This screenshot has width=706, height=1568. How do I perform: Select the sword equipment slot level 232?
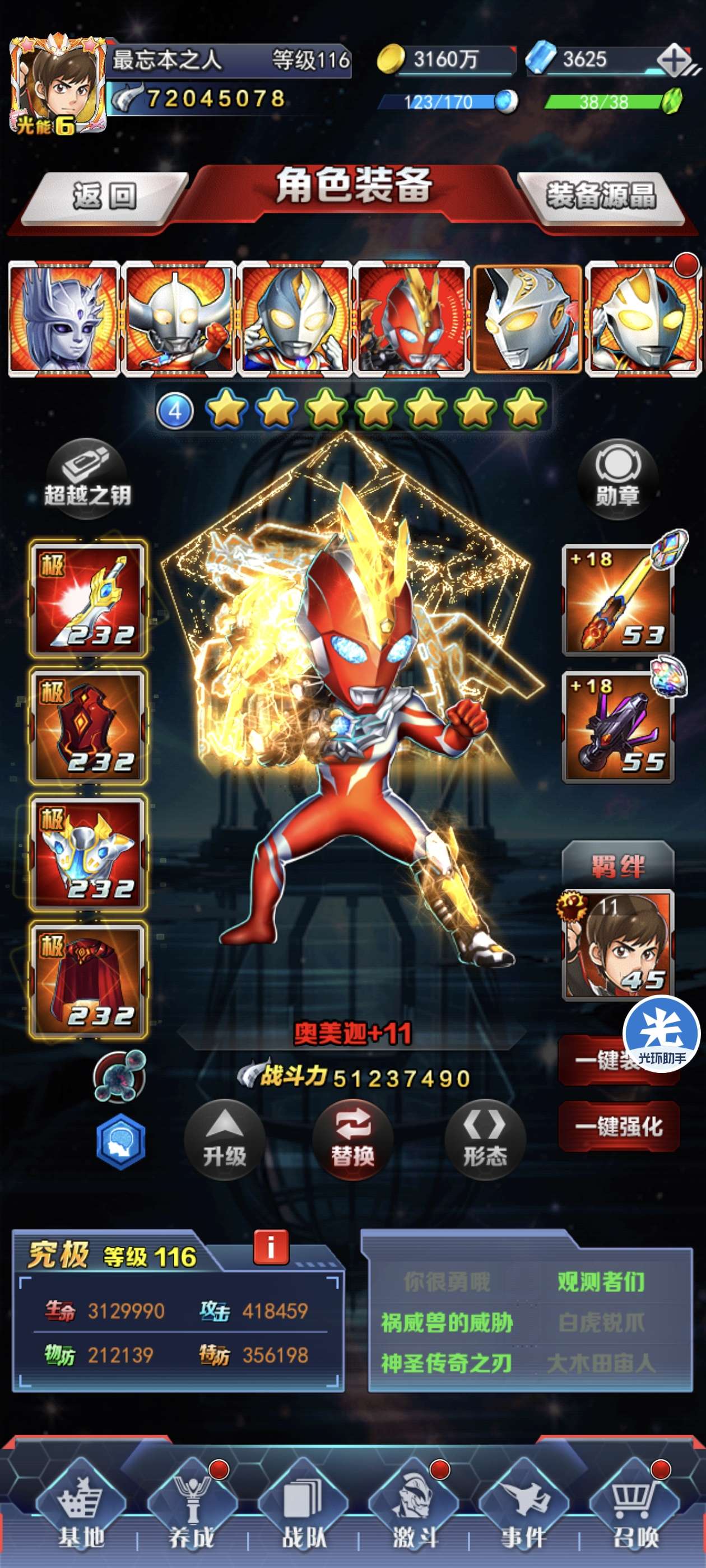(89, 598)
